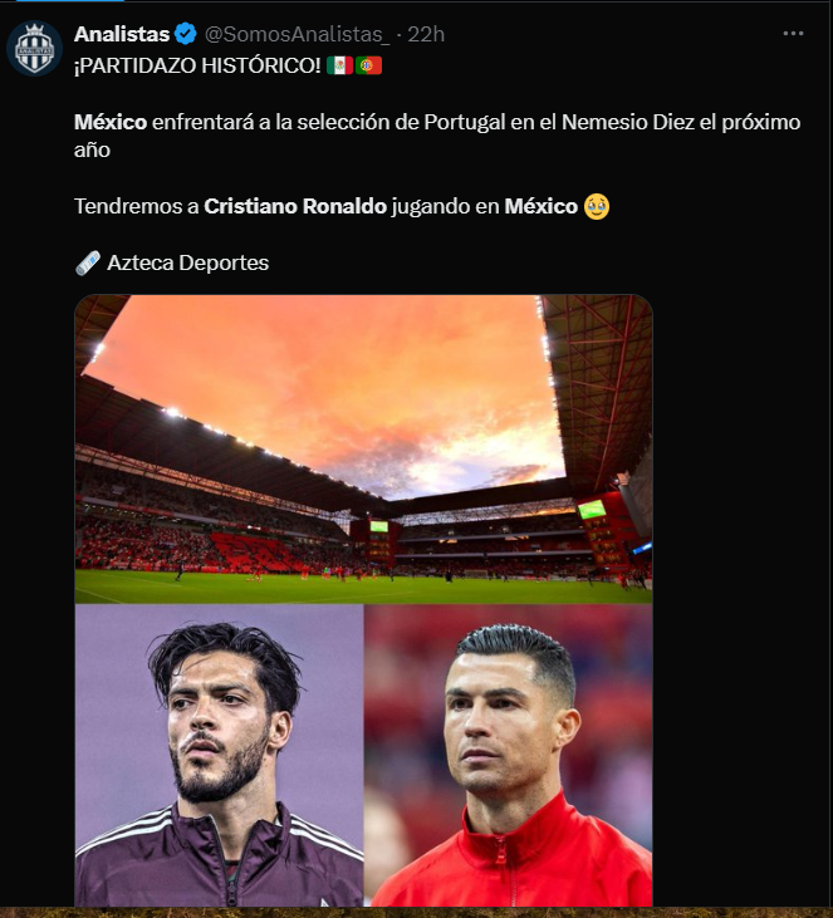The width and height of the screenshot is (833, 918).
Task: Expand the attached stadium and players image
Action: (x=363, y=600)
